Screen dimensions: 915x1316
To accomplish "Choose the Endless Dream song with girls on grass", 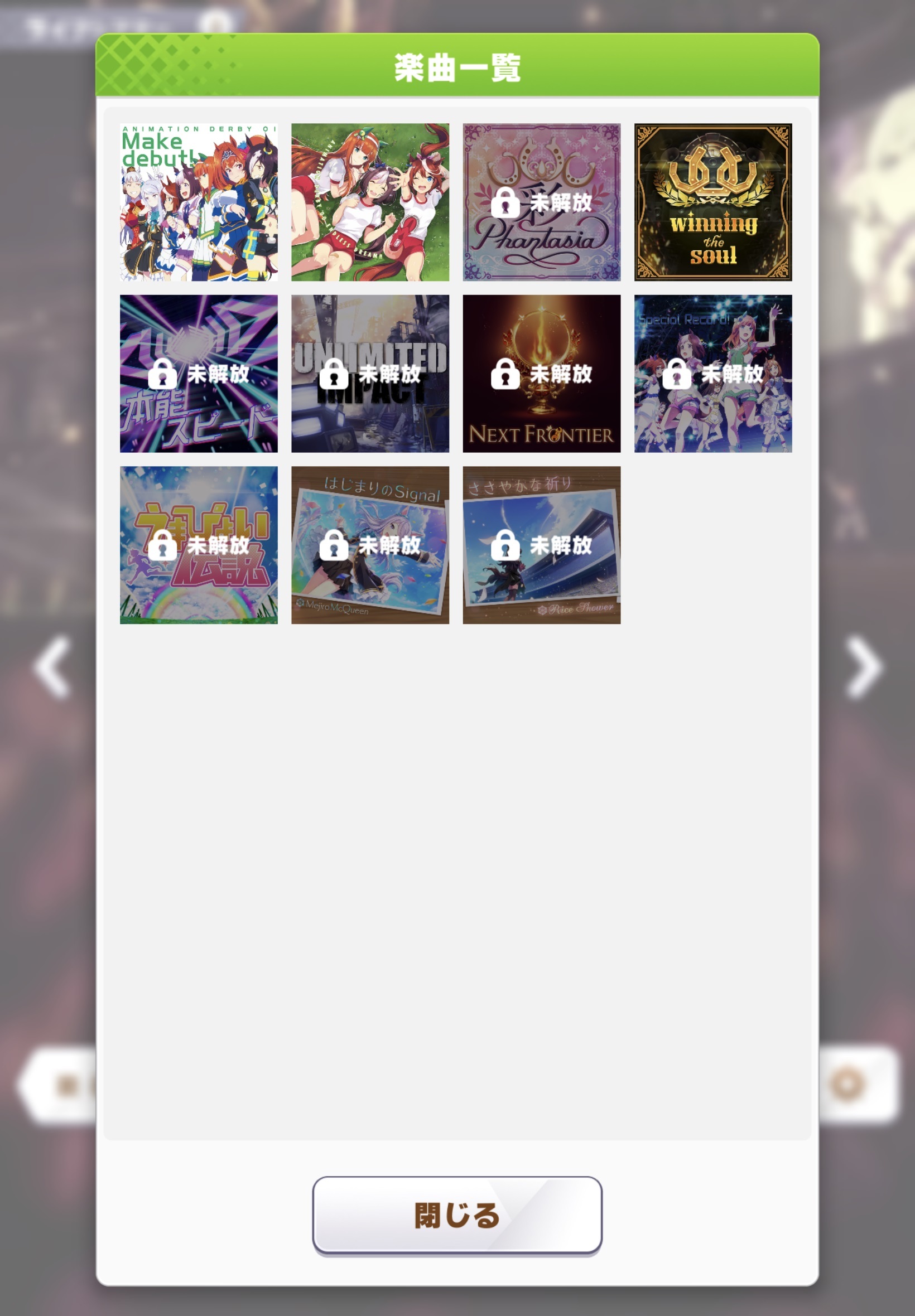I will [x=370, y=202].
